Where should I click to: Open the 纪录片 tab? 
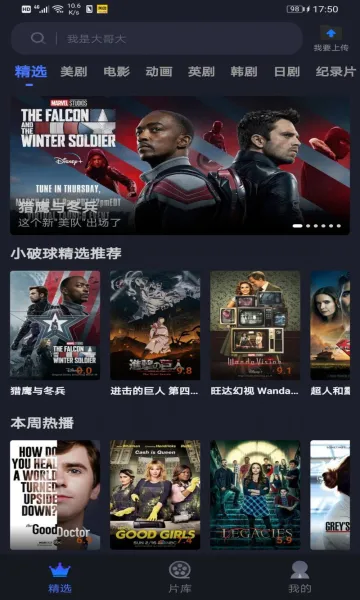tap(336, 72)
